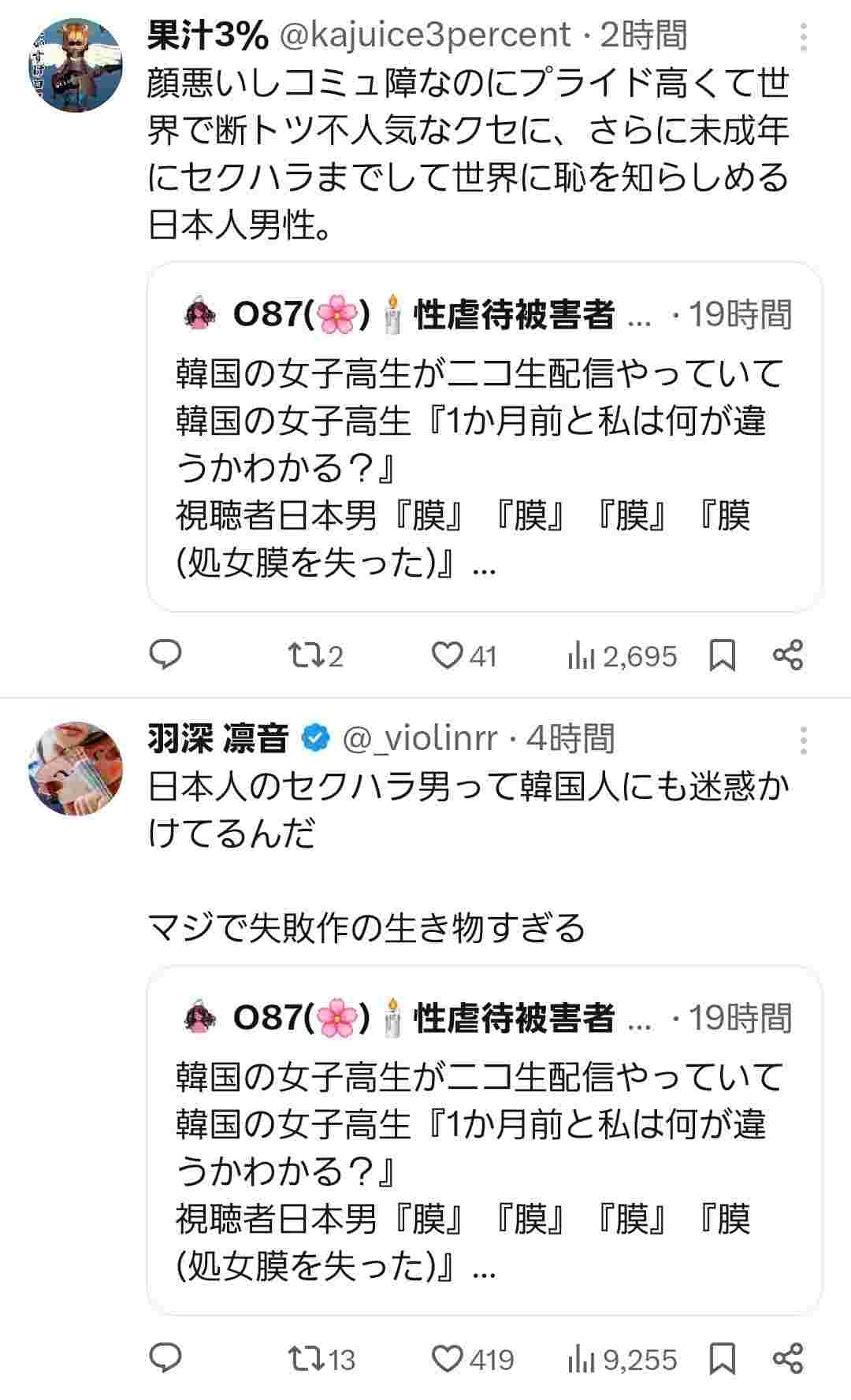Share the 果汁3% post
The height and width of the screenshot is (1400, 851).
[x=788, y=655]
